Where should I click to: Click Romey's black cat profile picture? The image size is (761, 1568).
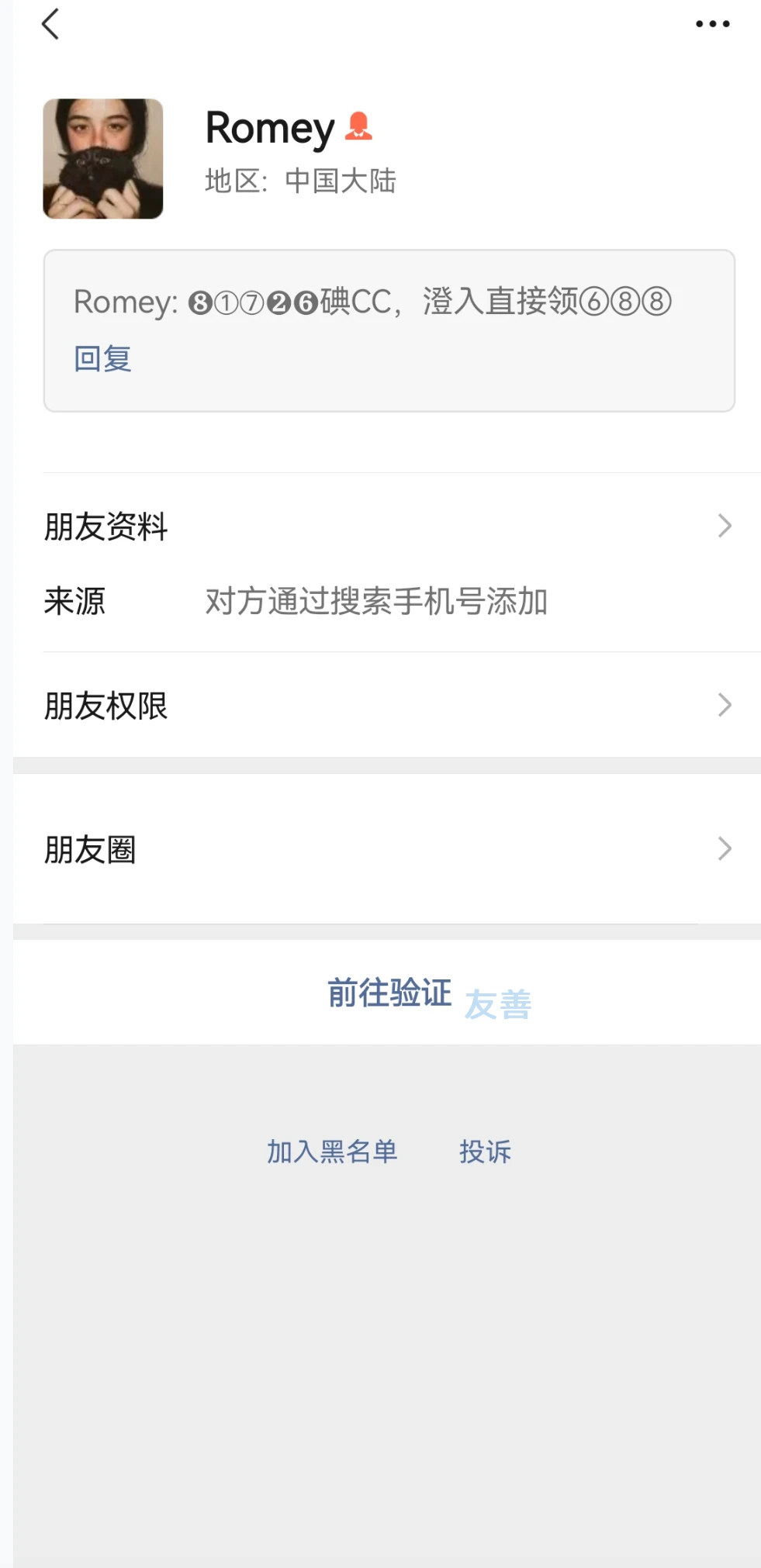pos(102,158)
